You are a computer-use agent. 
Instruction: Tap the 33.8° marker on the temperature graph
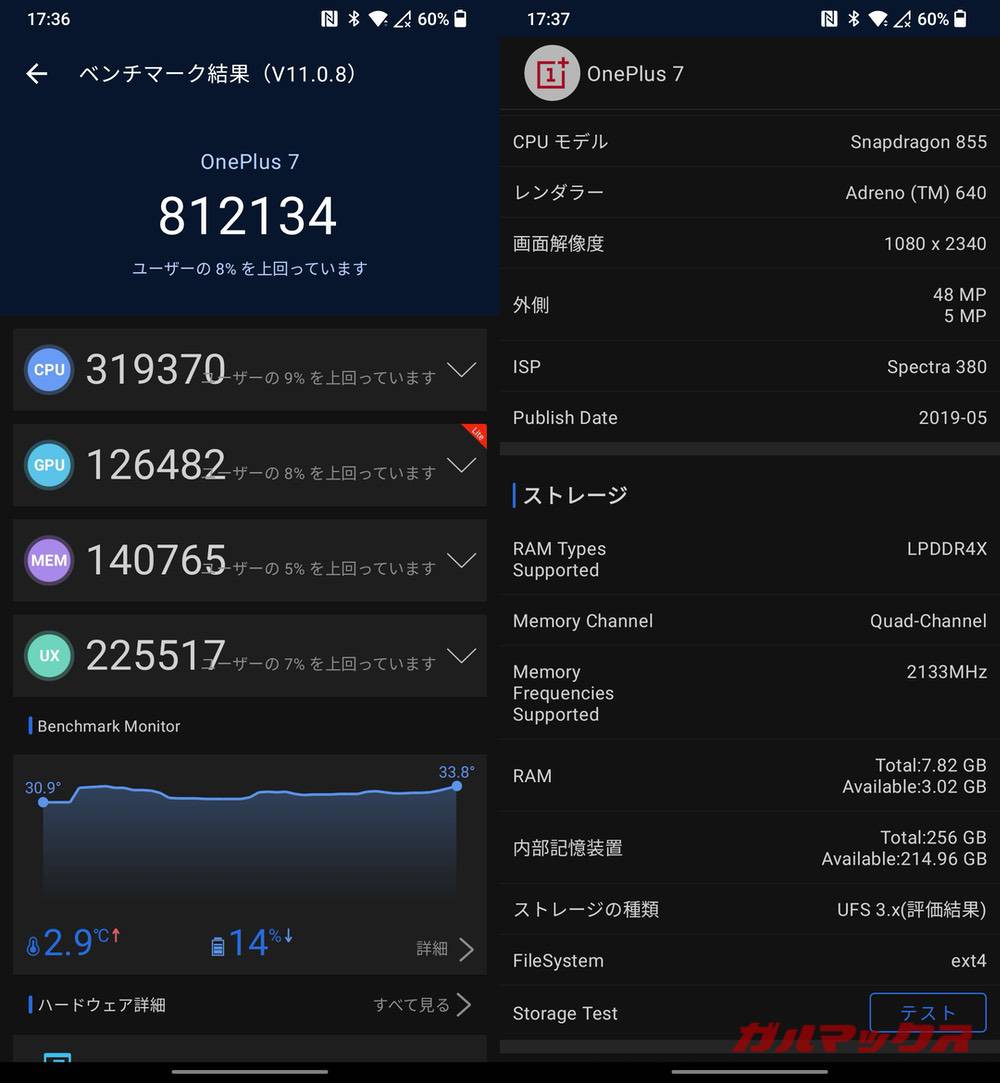[x=456, y=786]
